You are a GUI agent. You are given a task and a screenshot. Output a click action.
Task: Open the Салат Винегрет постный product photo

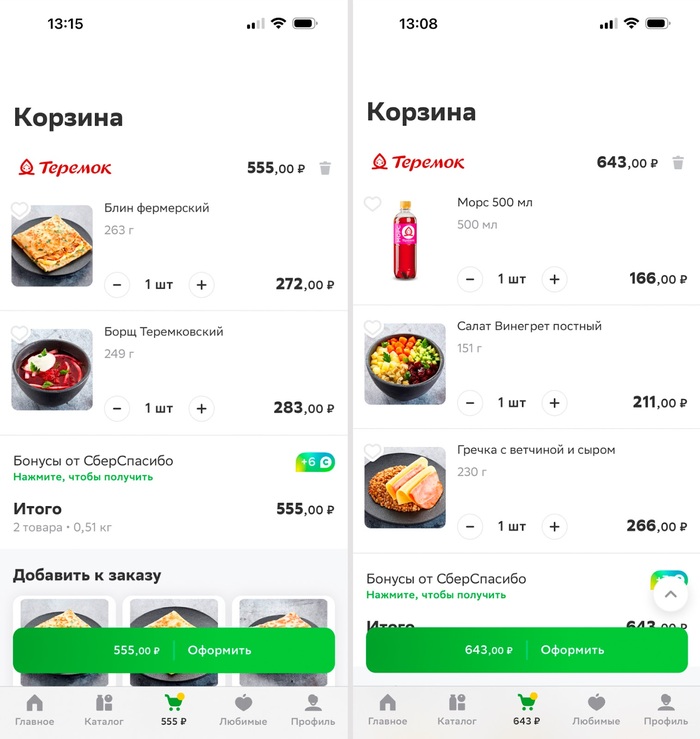tap(405, 364)
